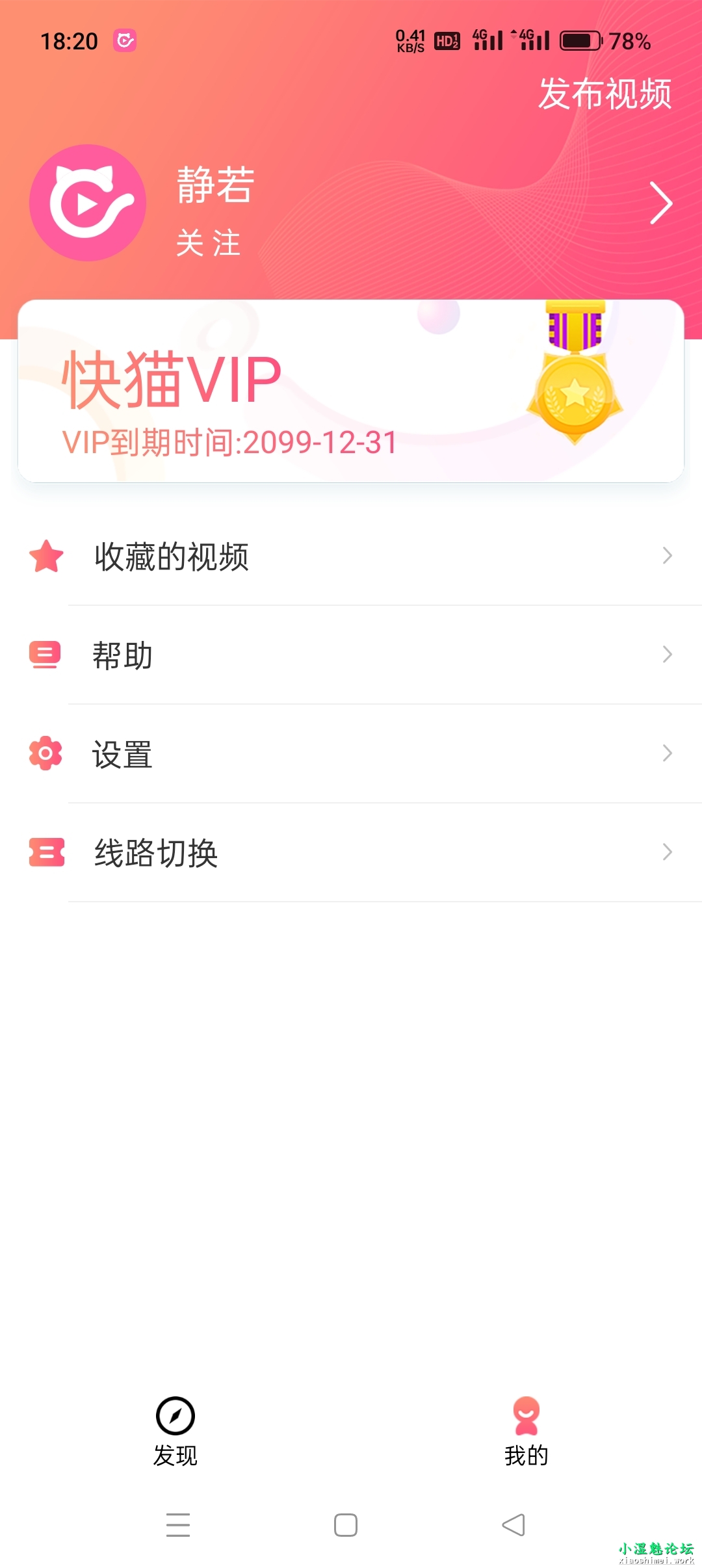Tap the battery level indicator
The height and width of the screenshot is (1568, 702).
[579, 42]
